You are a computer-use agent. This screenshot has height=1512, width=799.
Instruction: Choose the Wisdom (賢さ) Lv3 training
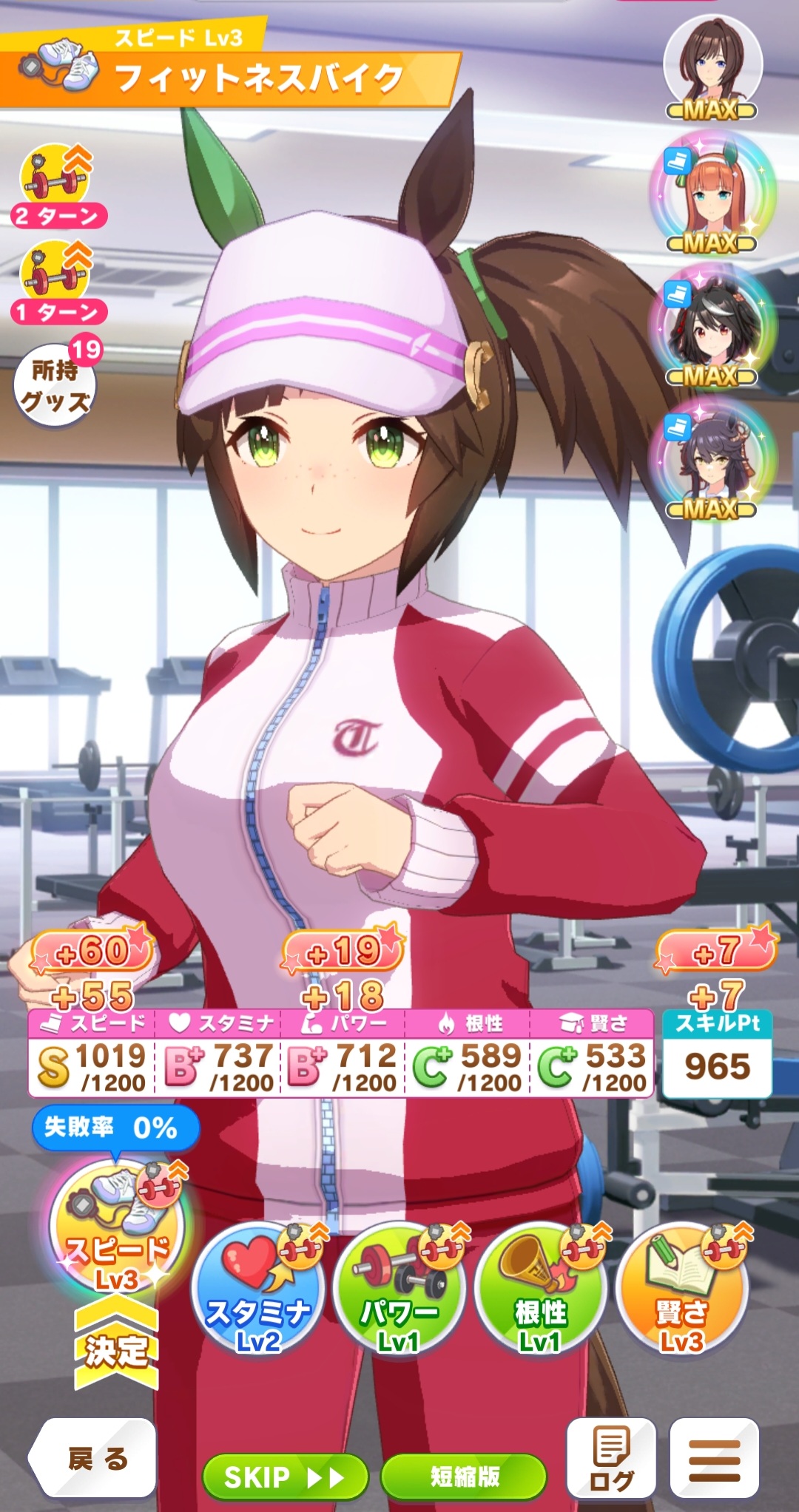tap(681, 1290)
